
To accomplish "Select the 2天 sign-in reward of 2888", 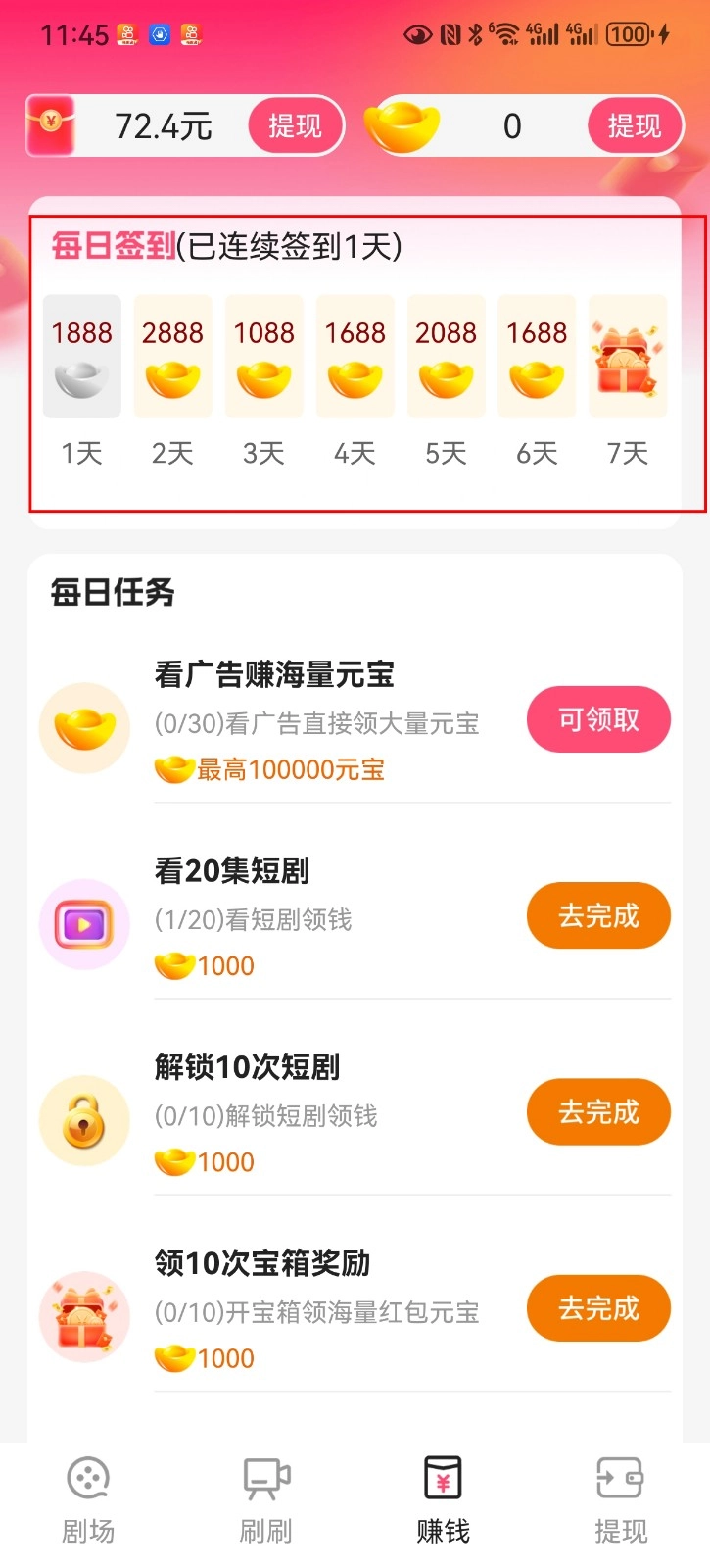I will (172, 358).
